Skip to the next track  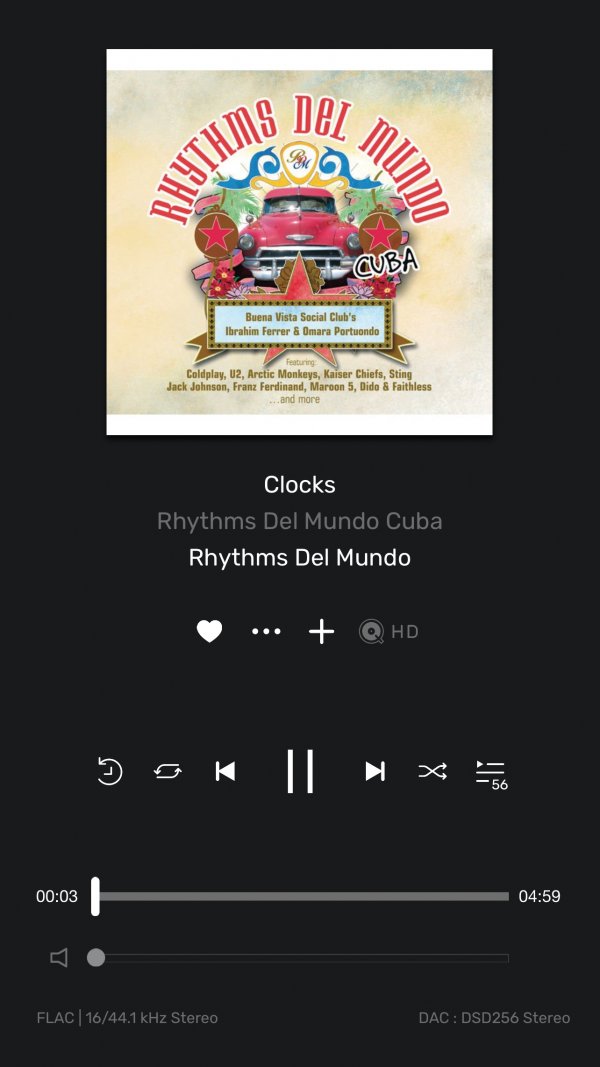375,771
